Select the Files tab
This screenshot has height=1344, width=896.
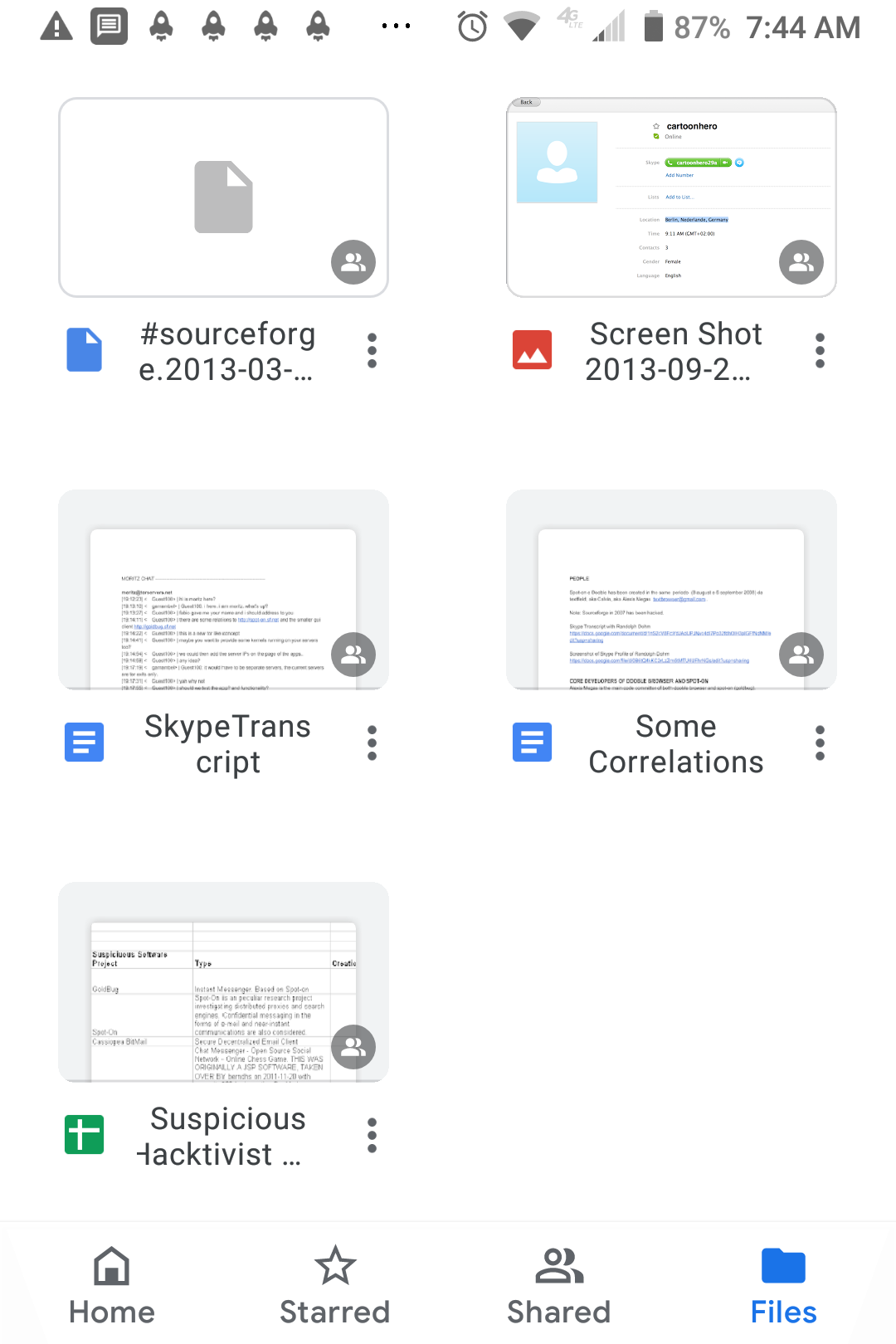click(x=783, y=1286)
